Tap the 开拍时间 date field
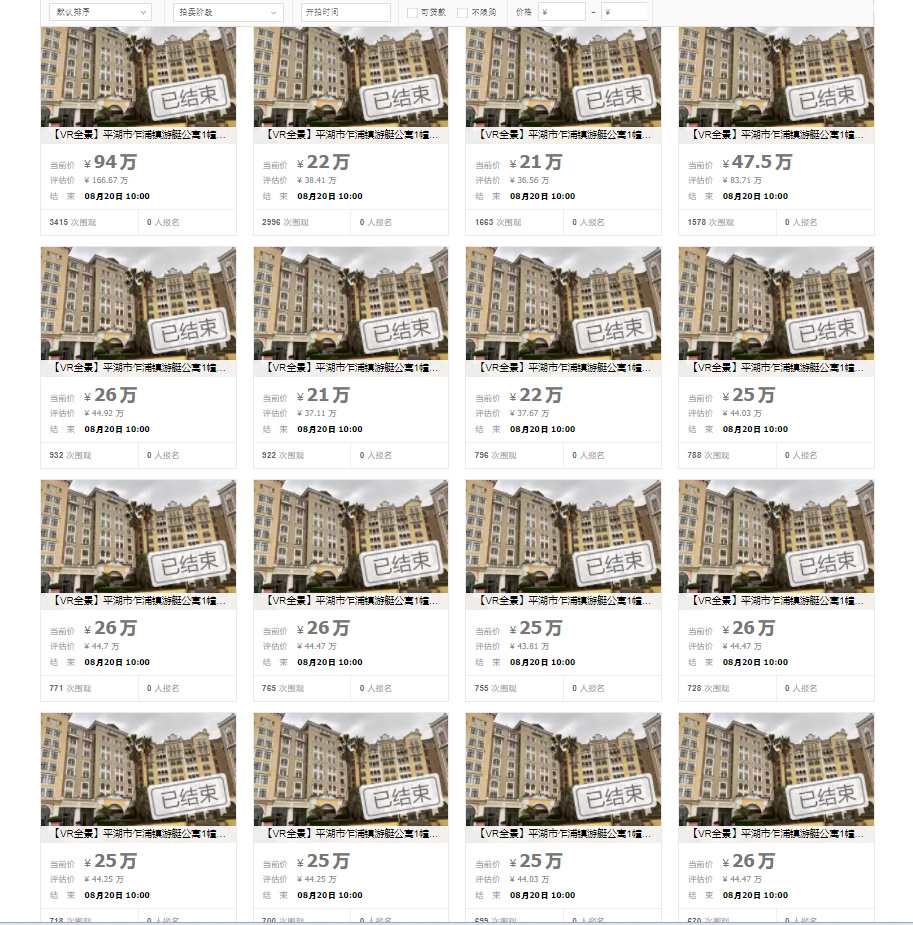Screen dimensions: 913x925 [345, 12]
